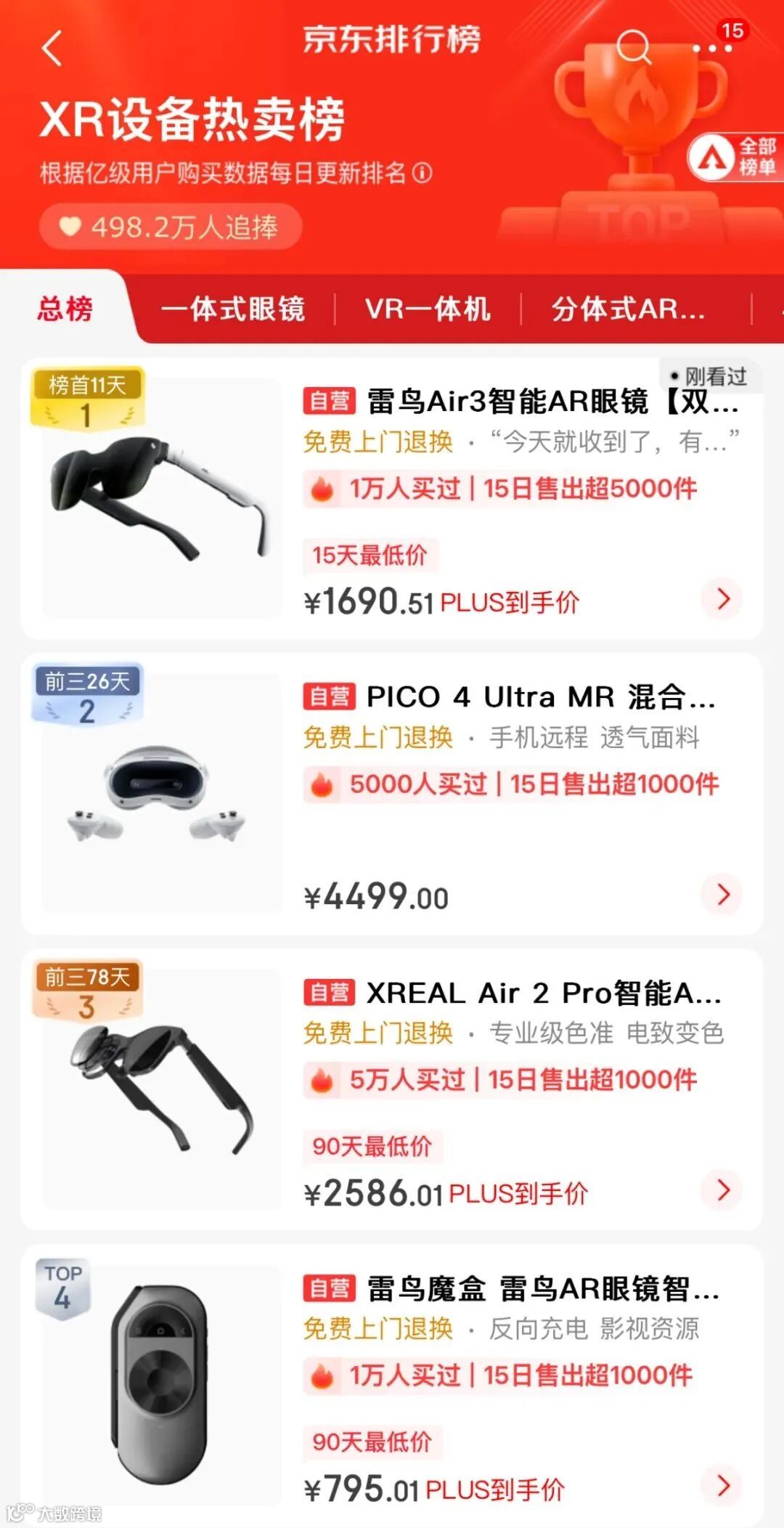Tap the red arrow next to ¥2586.01
The width and height of the screenshot is (784, 1528).
pyautogui.click(x=722, y=1190)
